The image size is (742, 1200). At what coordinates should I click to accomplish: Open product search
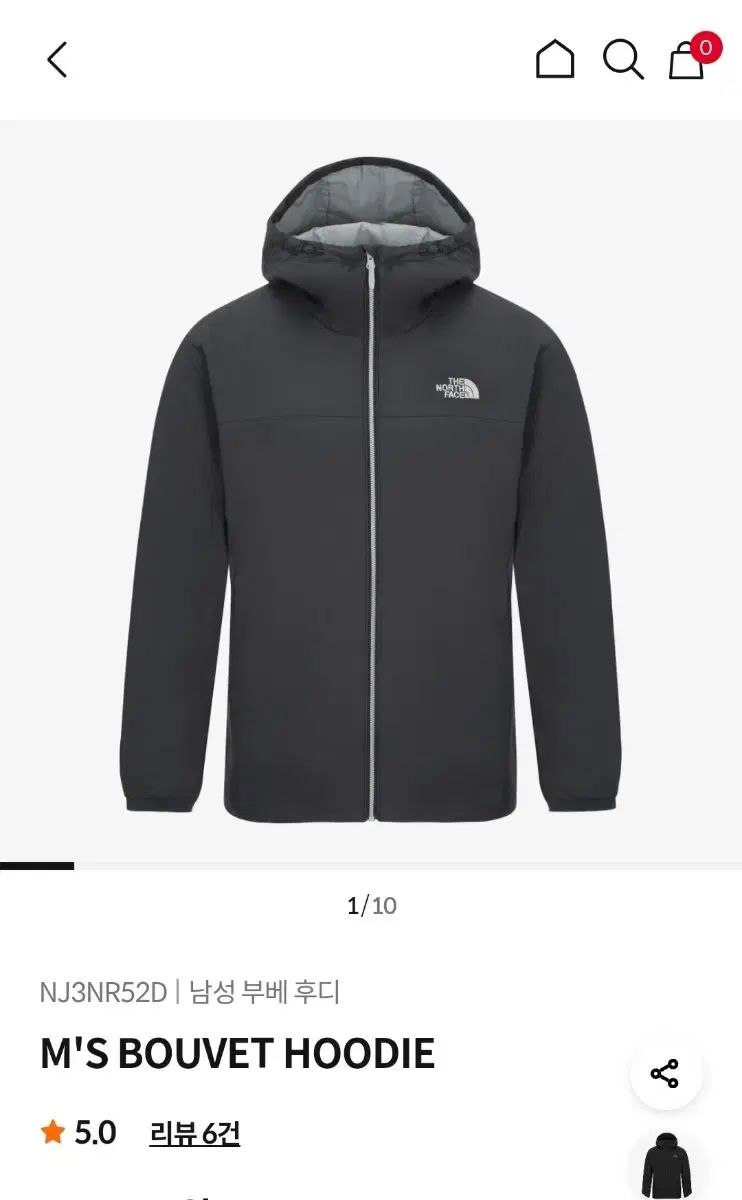622,60
